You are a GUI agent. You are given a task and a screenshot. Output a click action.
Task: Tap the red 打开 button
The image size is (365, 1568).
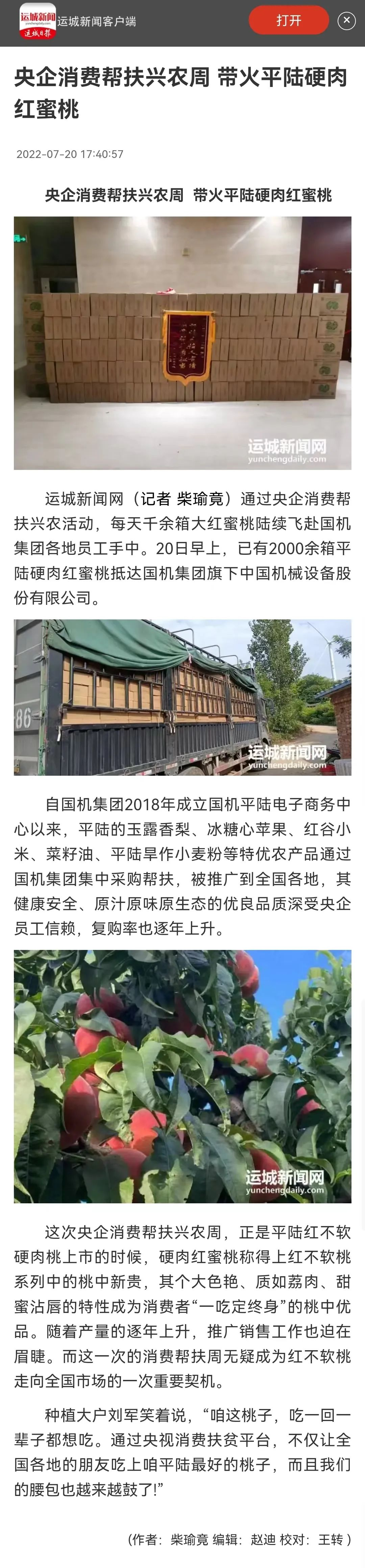[288, 21]
